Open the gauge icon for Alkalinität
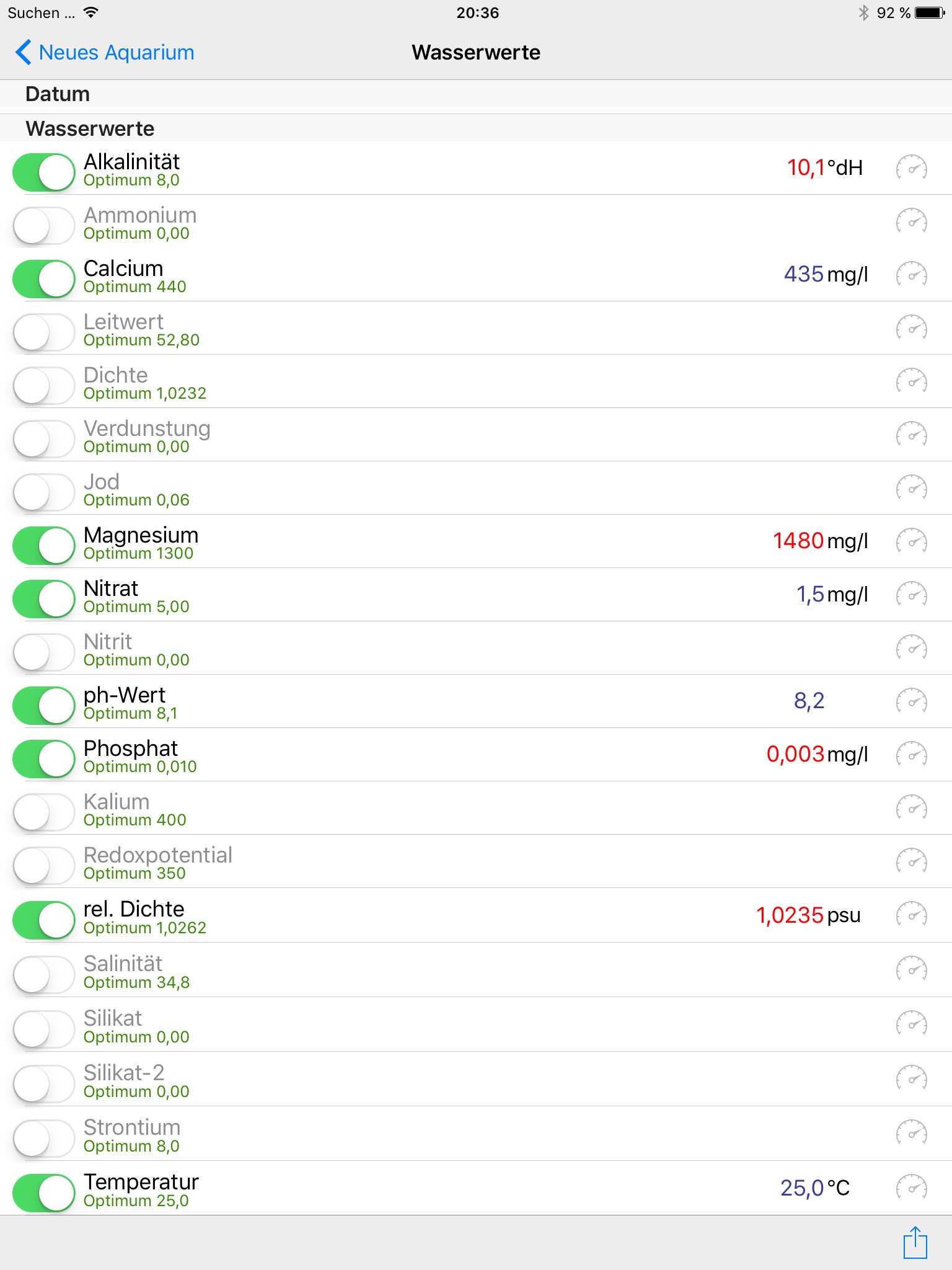Screen dimensions: 952x1270 911,168
